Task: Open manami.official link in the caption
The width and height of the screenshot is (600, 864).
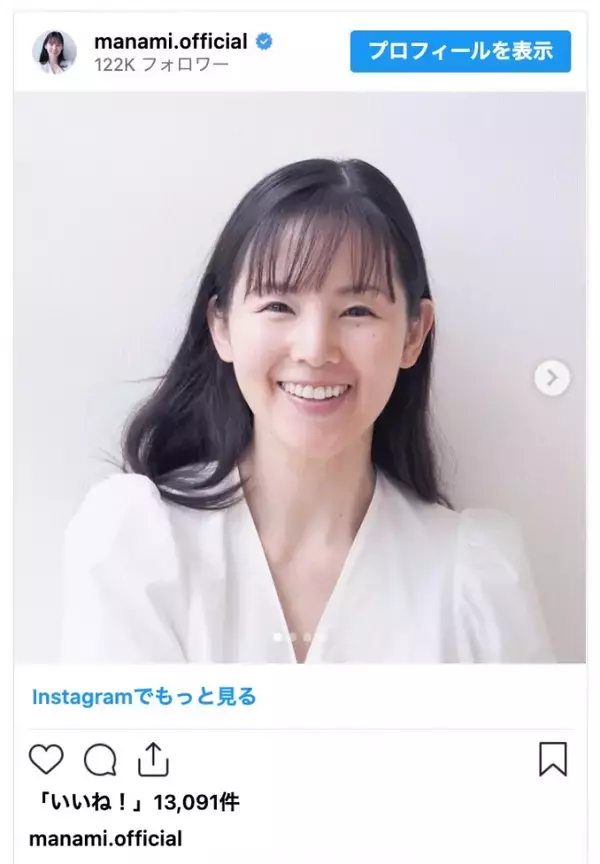Action: [105, 838]
